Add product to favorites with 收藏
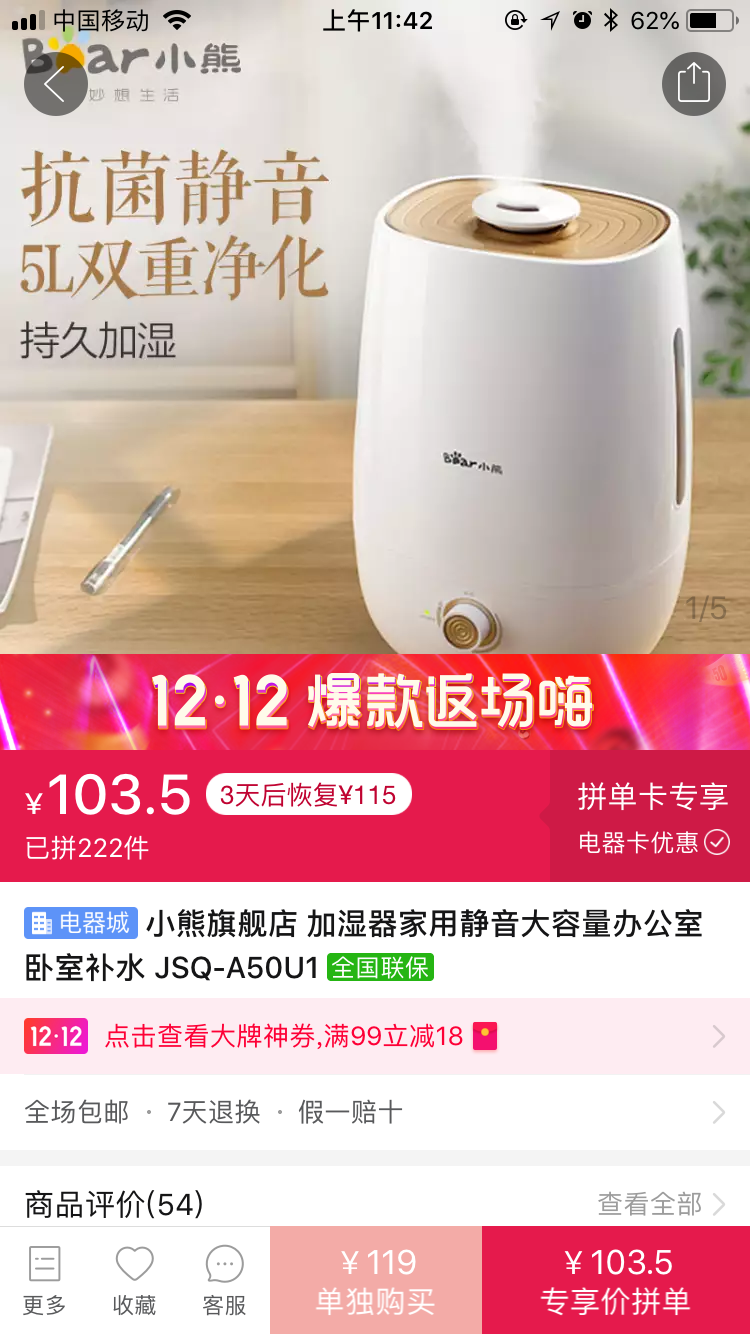This screenshot has height=1334, width=750. (134, 1280)
